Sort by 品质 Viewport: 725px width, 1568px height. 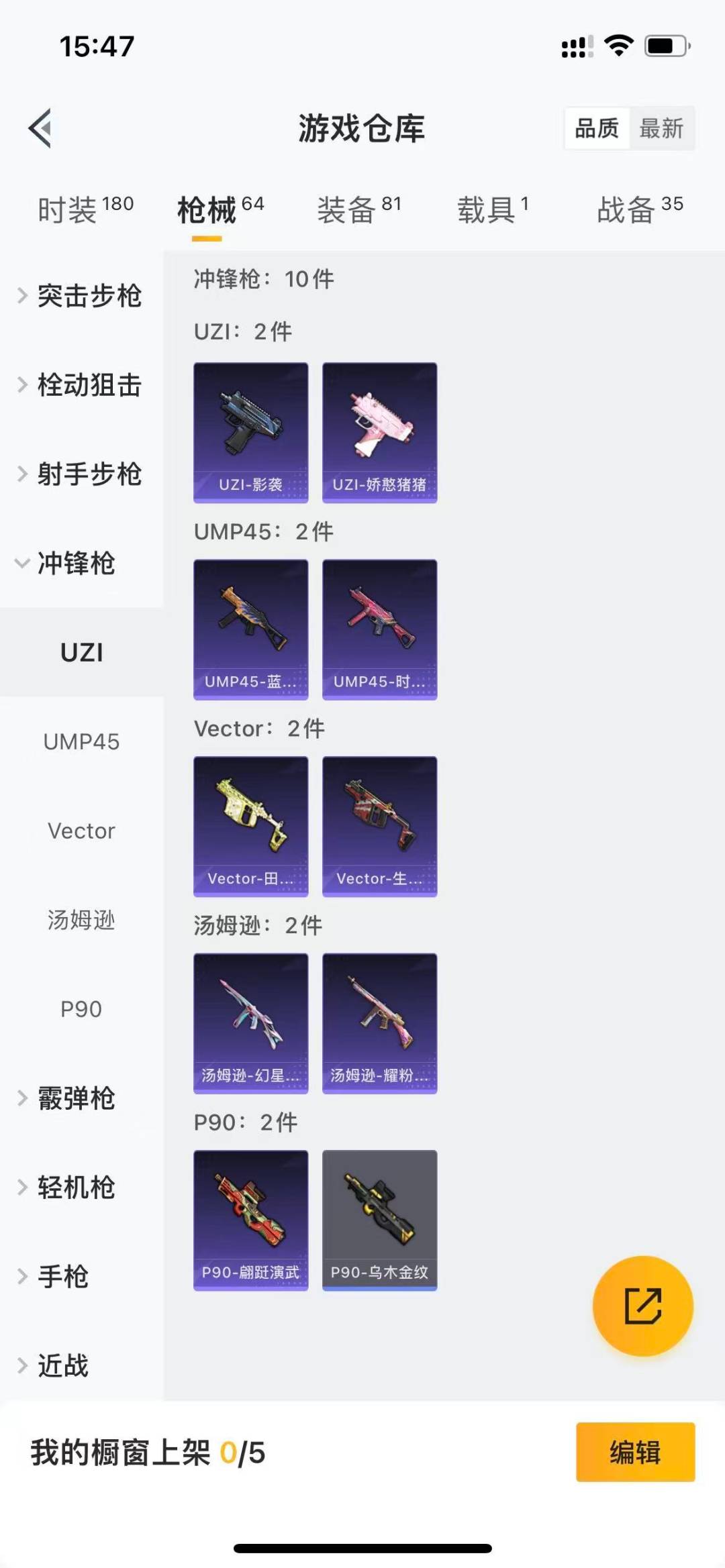(597, 128)
